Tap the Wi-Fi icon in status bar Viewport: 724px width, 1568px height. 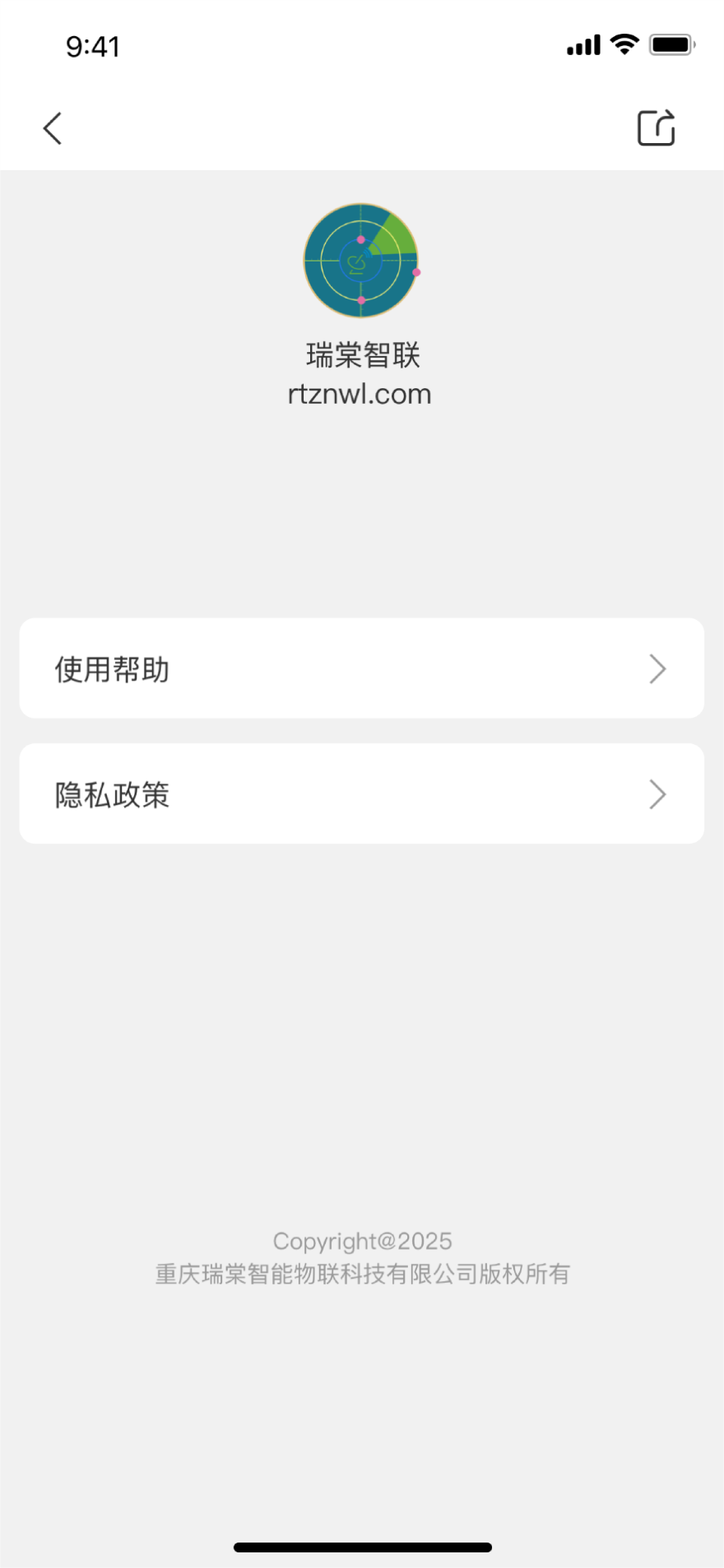click(624, 45)
